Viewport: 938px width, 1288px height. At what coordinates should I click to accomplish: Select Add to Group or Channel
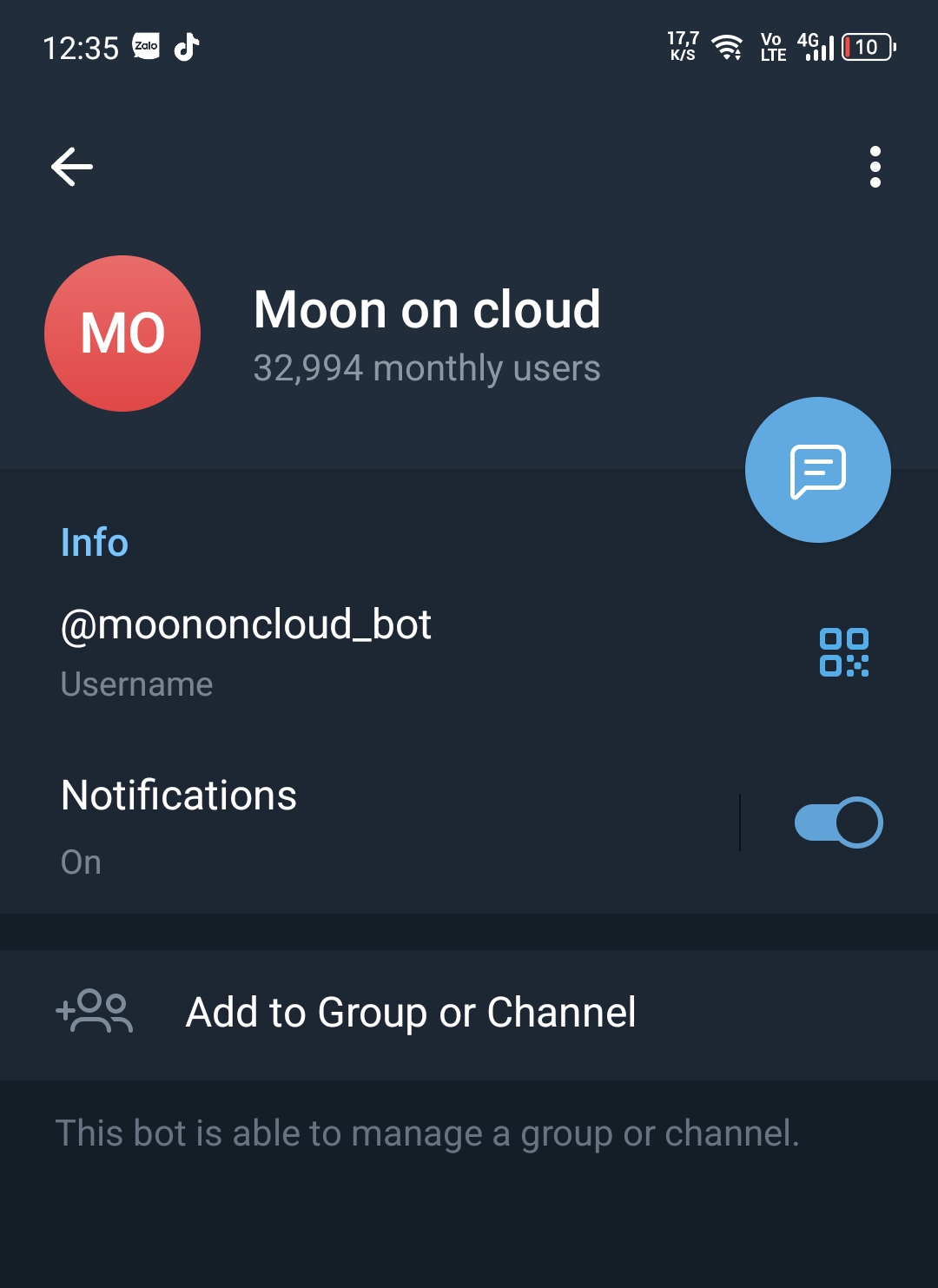click(x=411, y=1013)
